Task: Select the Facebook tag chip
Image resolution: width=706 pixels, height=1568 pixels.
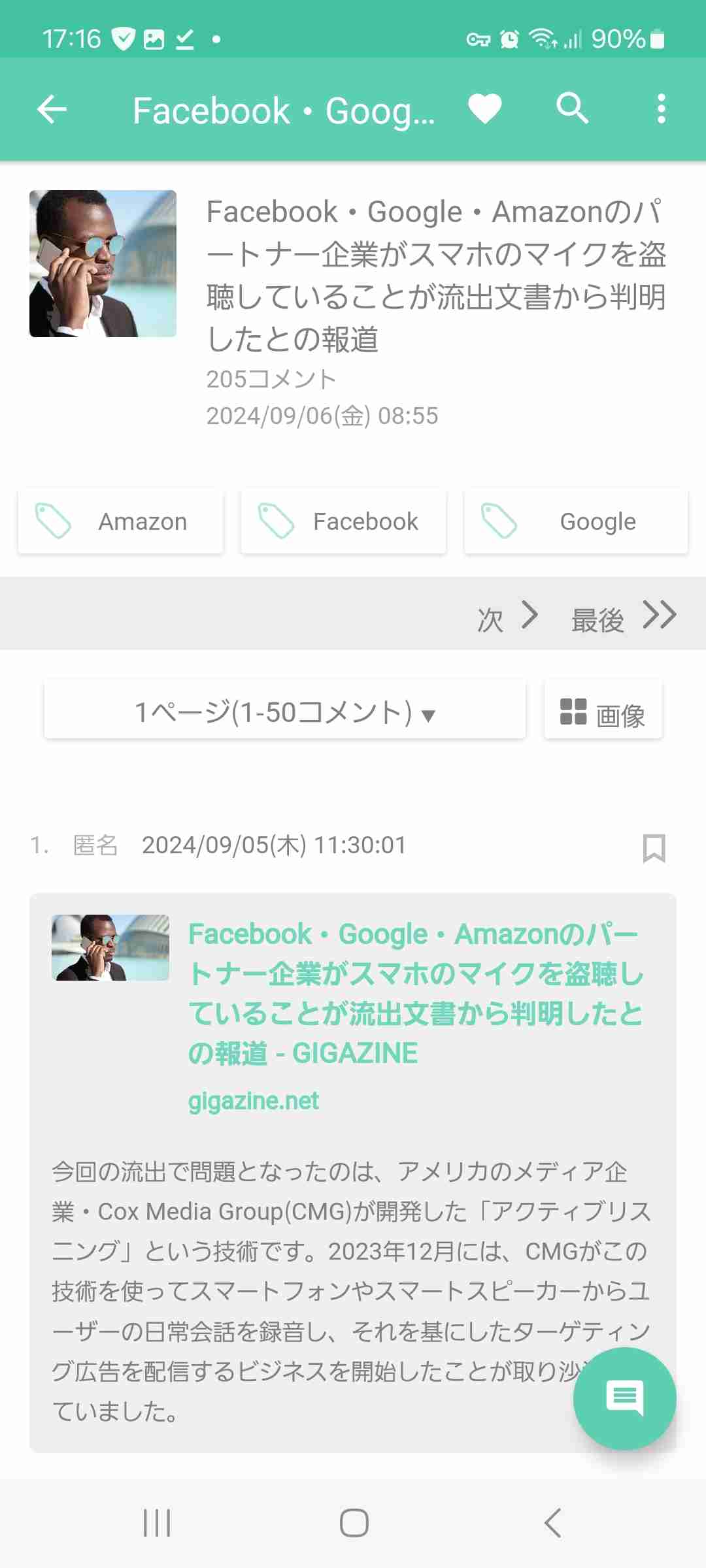Action: (x=343, y=521)
